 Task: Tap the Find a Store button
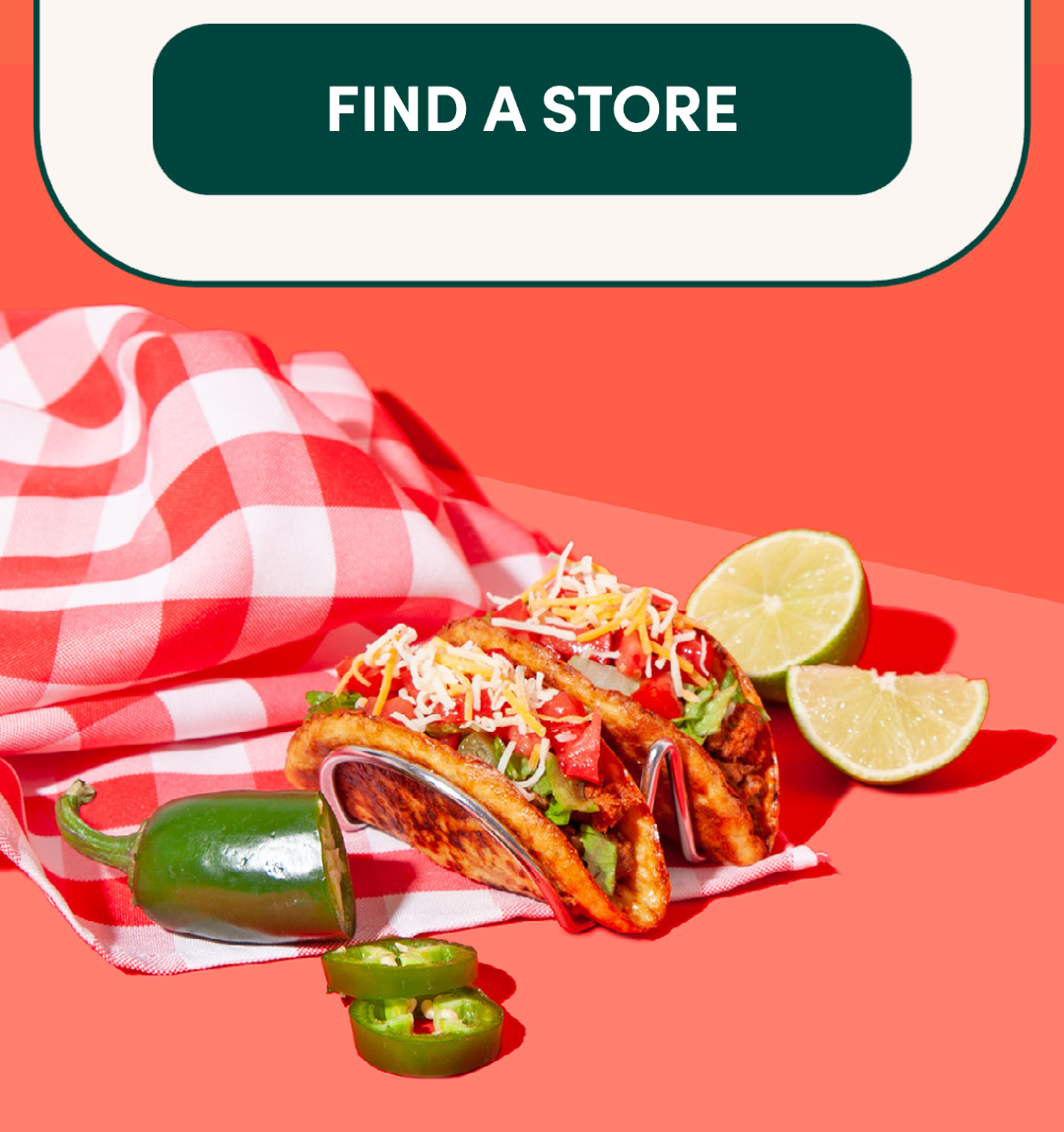(x=532, y=109)
